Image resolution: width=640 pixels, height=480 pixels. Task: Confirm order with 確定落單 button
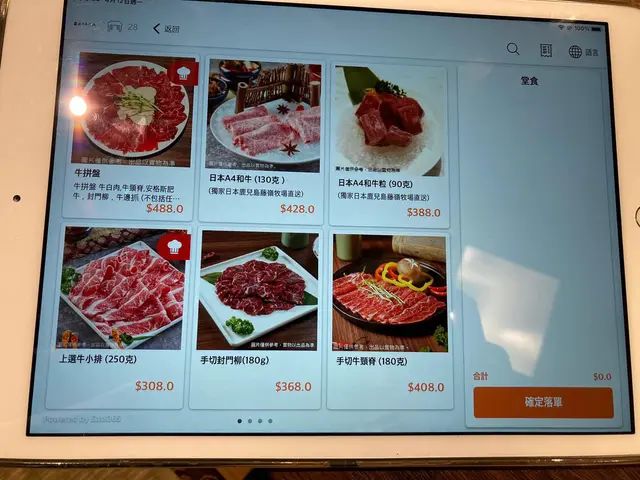[543, 401]
